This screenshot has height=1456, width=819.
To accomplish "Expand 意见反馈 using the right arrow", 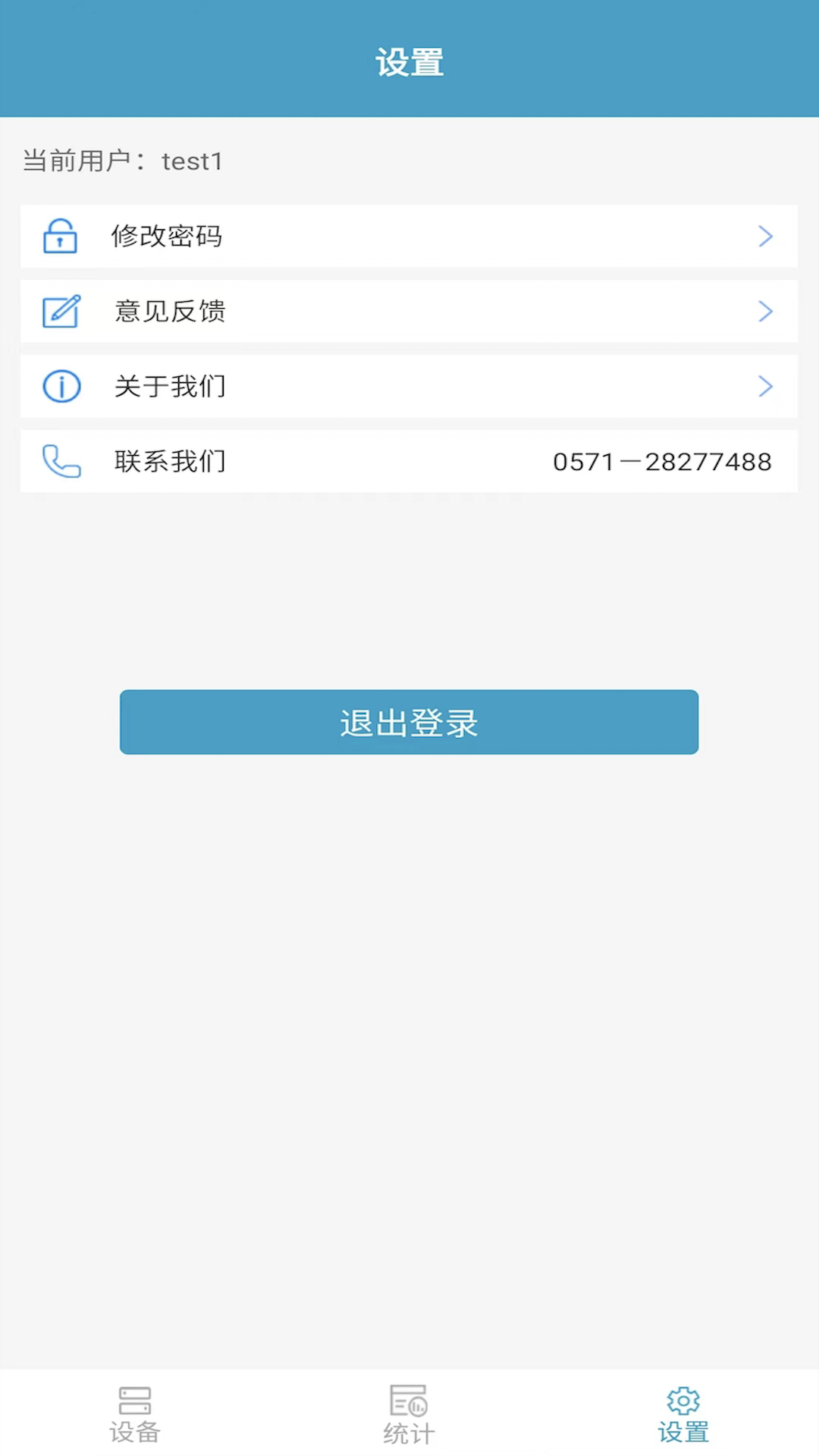I will [x=765, y=311].
